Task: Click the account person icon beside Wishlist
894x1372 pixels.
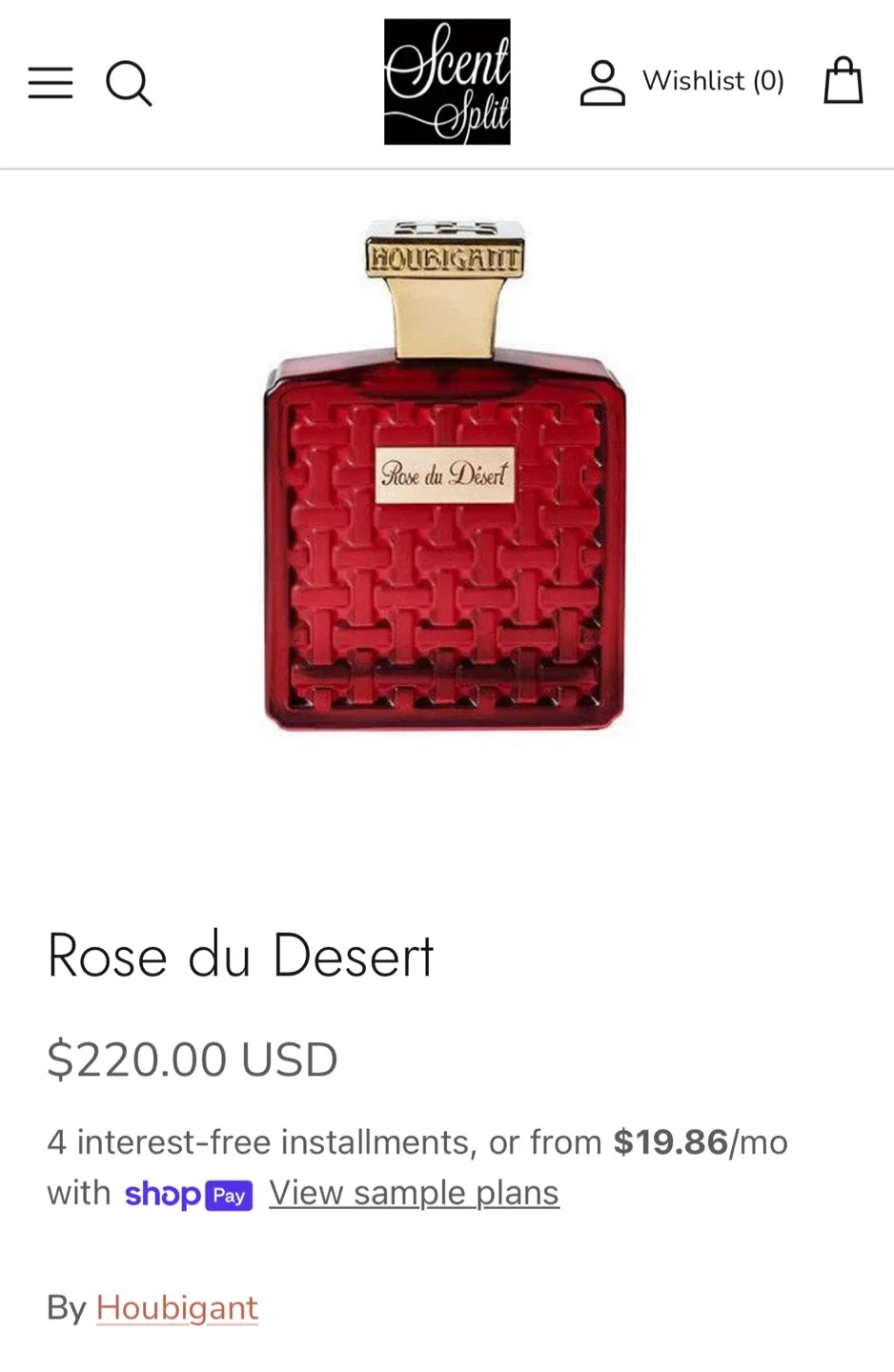Action: point(601,80)
